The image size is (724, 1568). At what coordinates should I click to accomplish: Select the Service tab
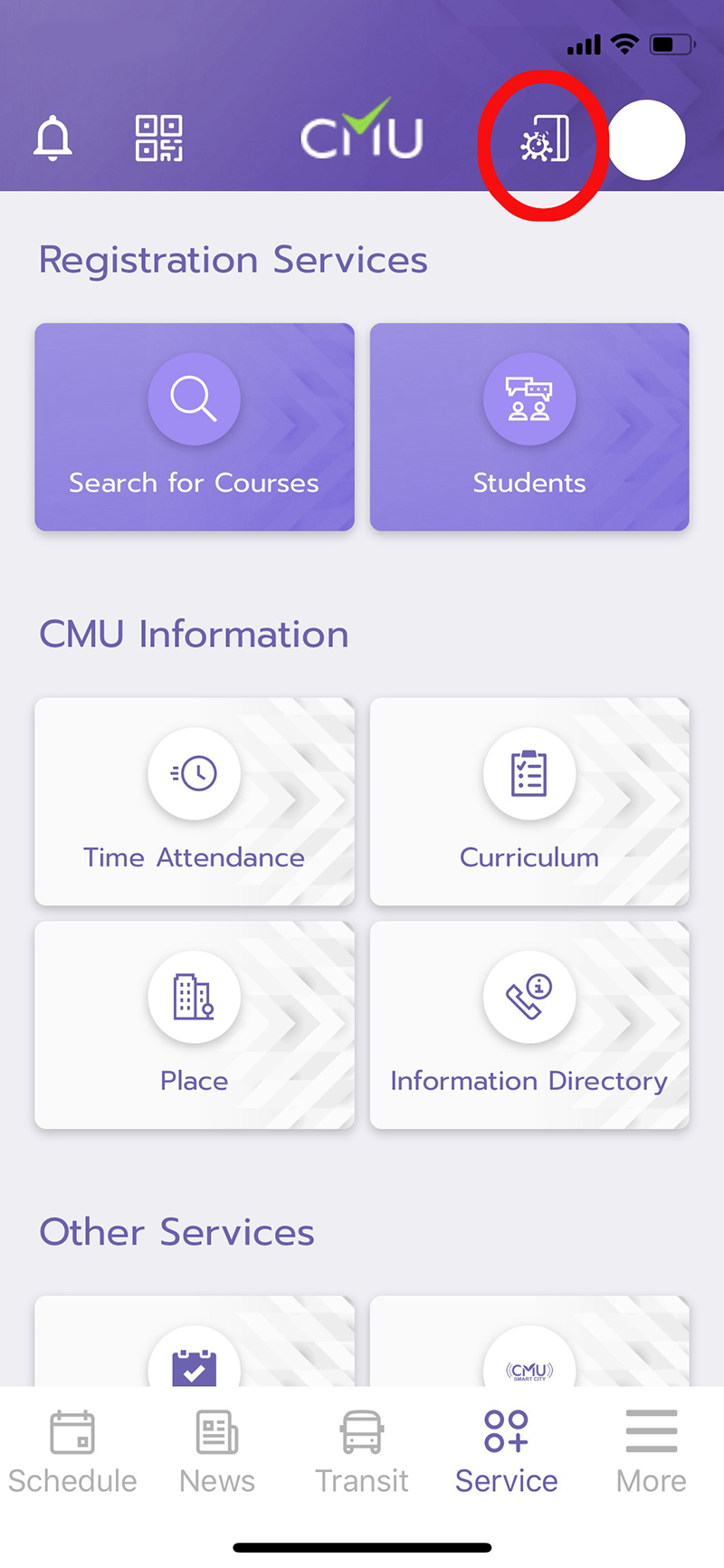point(507,1452)
